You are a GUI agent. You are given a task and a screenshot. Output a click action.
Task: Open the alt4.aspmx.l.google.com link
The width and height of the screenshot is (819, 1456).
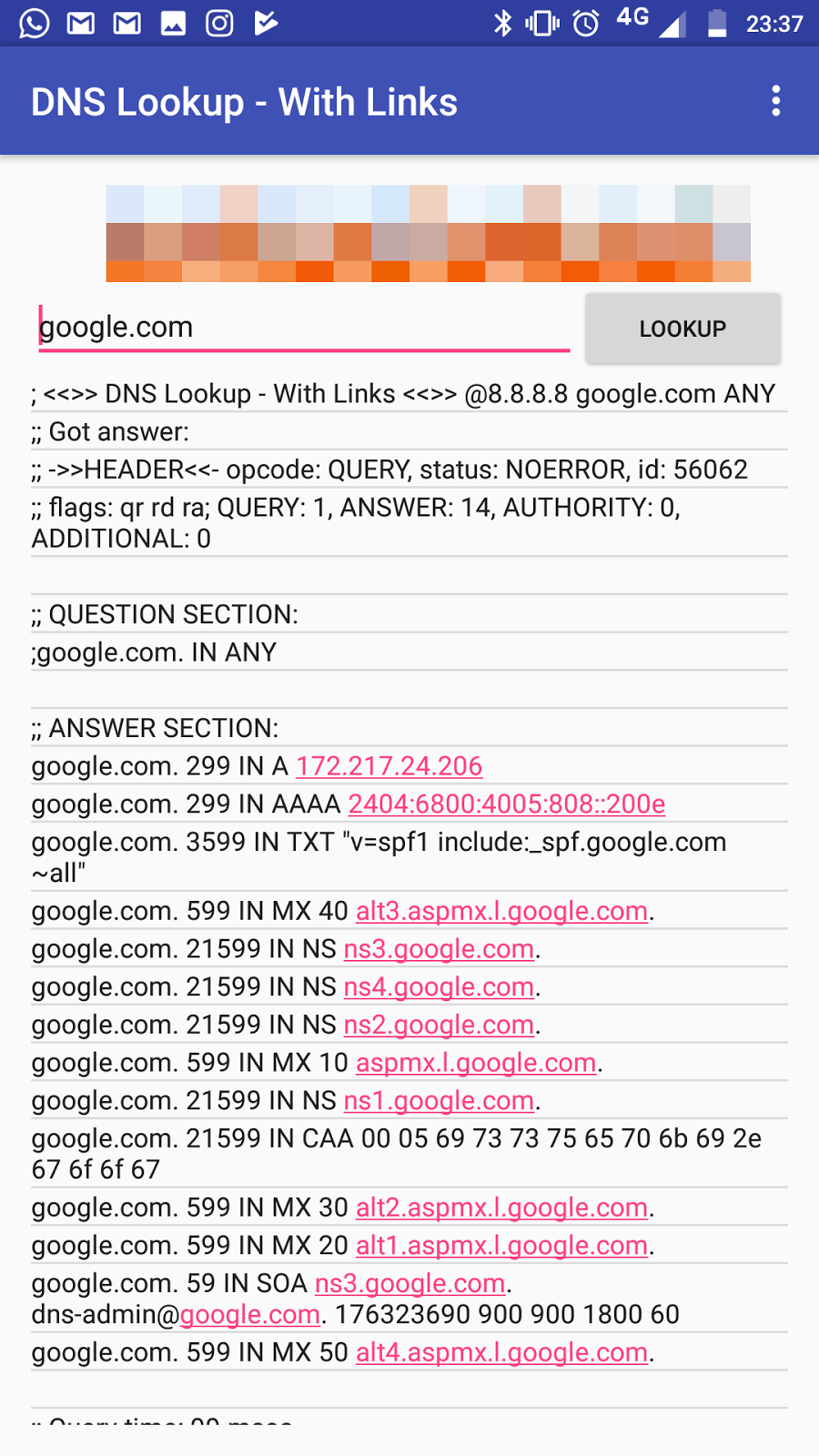tap(501, 1353)
